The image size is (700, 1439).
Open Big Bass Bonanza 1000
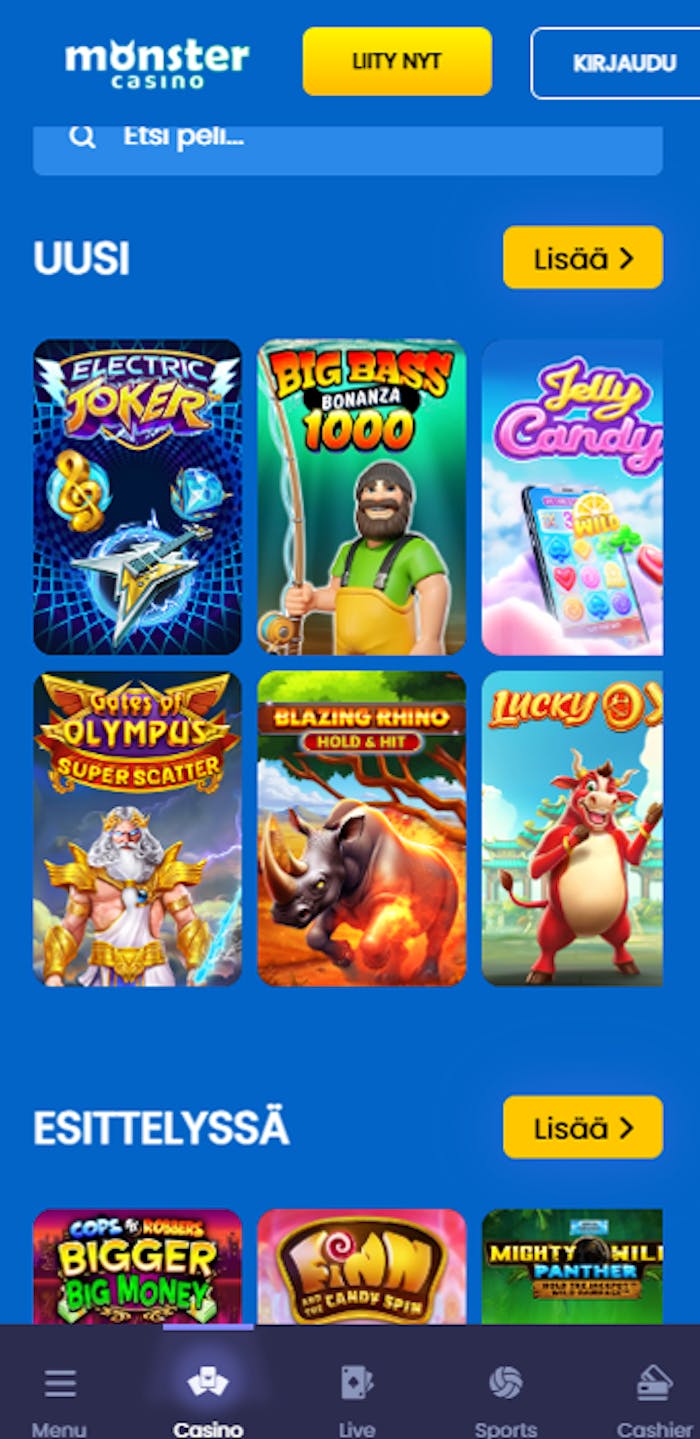click(361, 497)
